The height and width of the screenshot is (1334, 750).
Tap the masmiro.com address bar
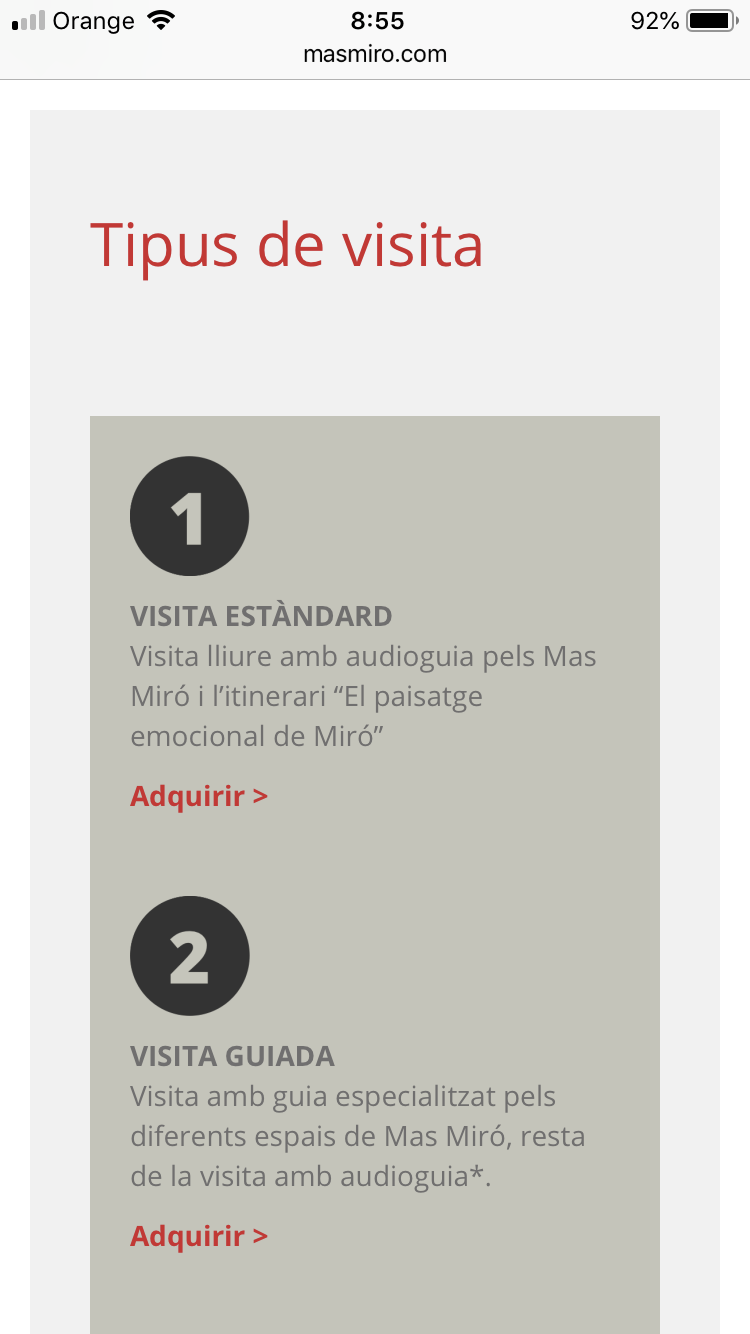[x=375, y=54]
